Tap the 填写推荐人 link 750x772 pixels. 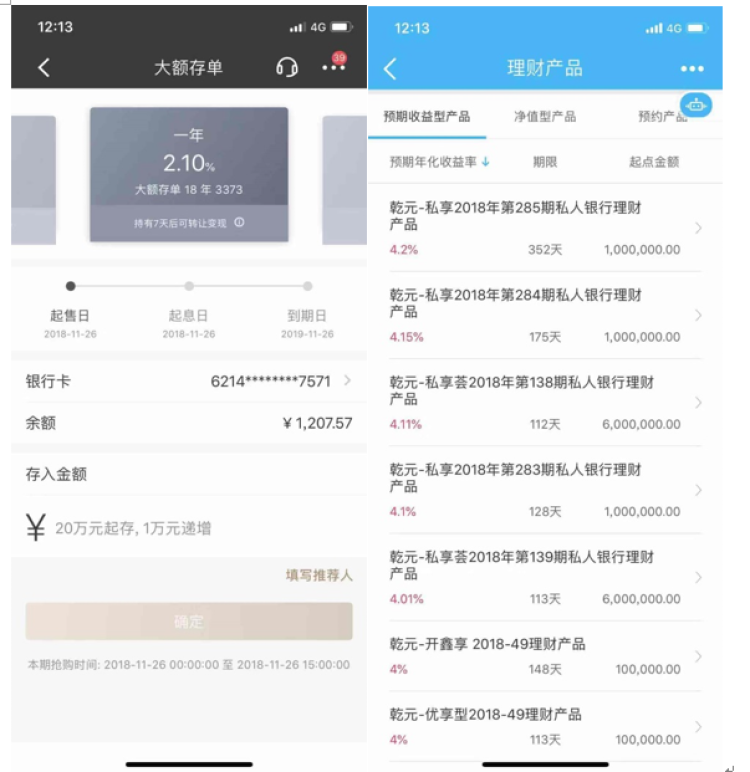319,575
